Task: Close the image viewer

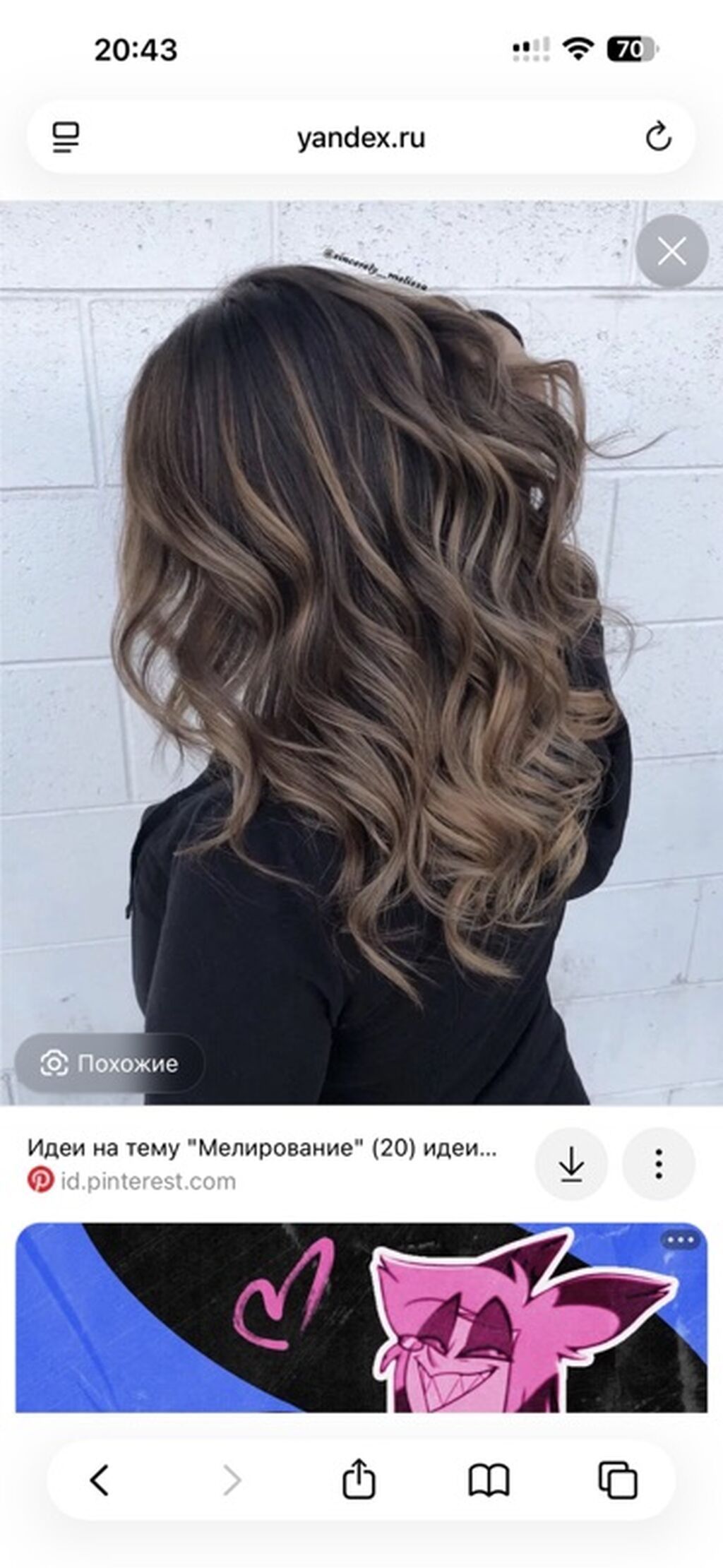Action: [671, 251]
